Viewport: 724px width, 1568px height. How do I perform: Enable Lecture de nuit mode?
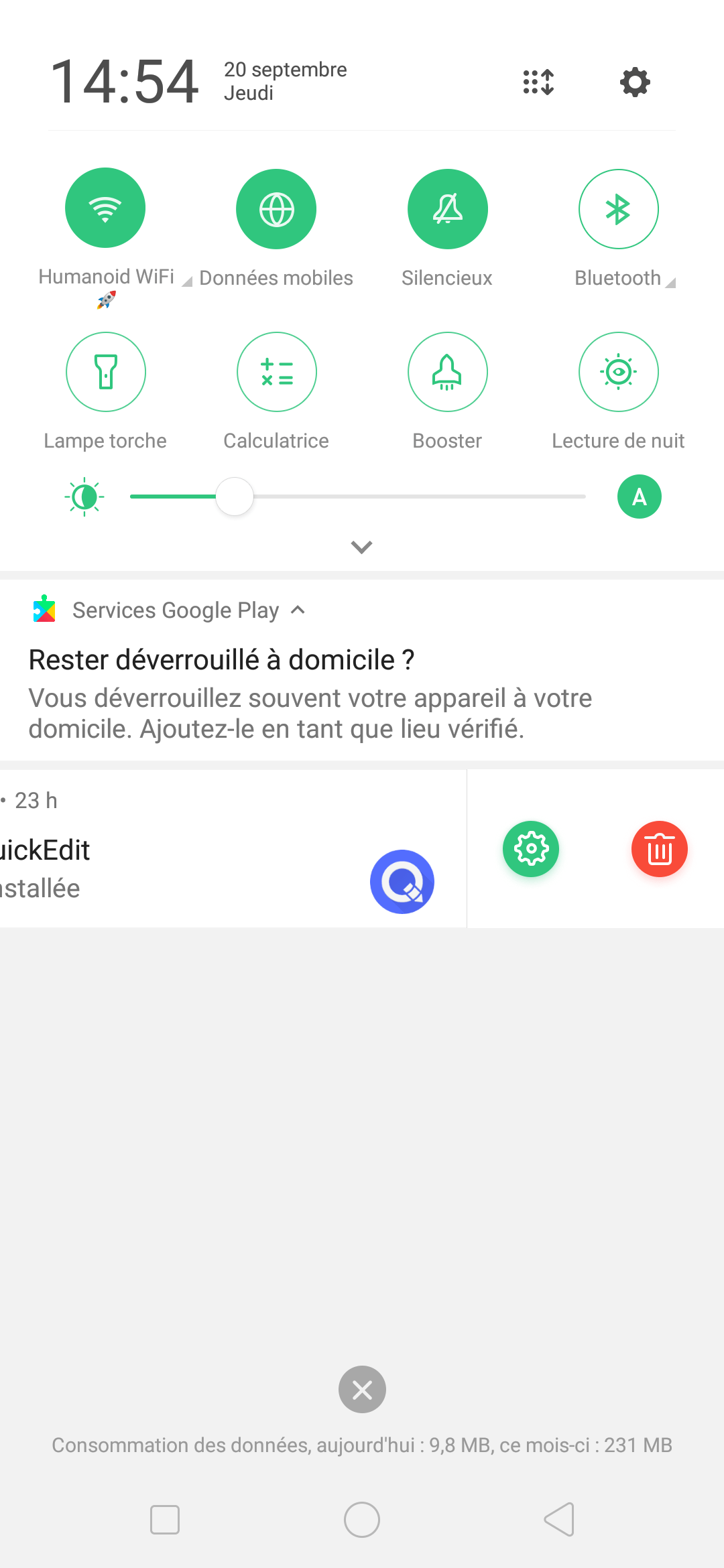[618, 372]
